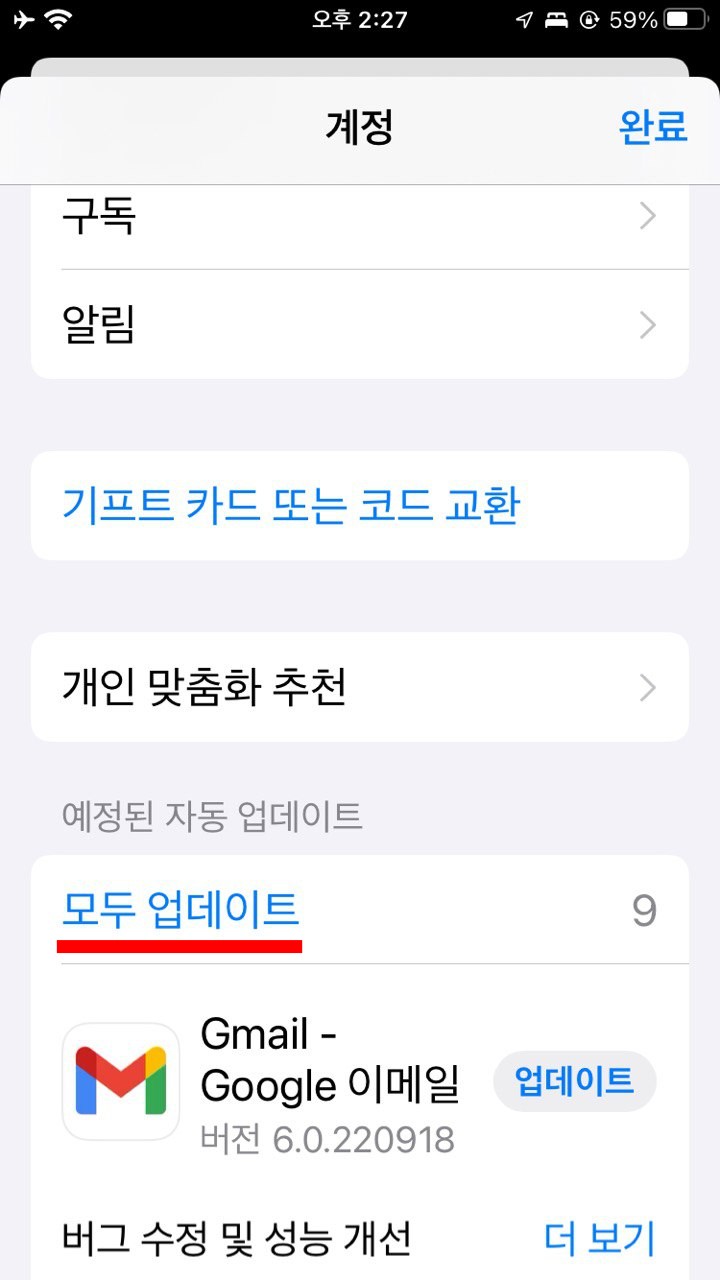720x1280 pixels.
Task: Open the 알림 settings row
Action: coord(360,324)
